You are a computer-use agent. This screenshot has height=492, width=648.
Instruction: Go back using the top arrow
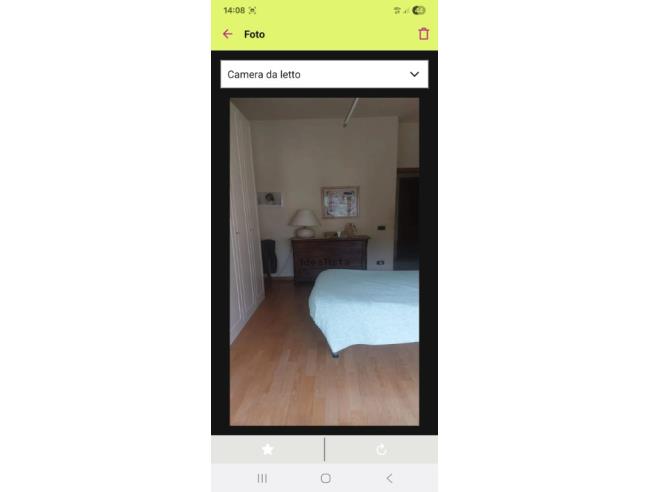pos(227,34)
